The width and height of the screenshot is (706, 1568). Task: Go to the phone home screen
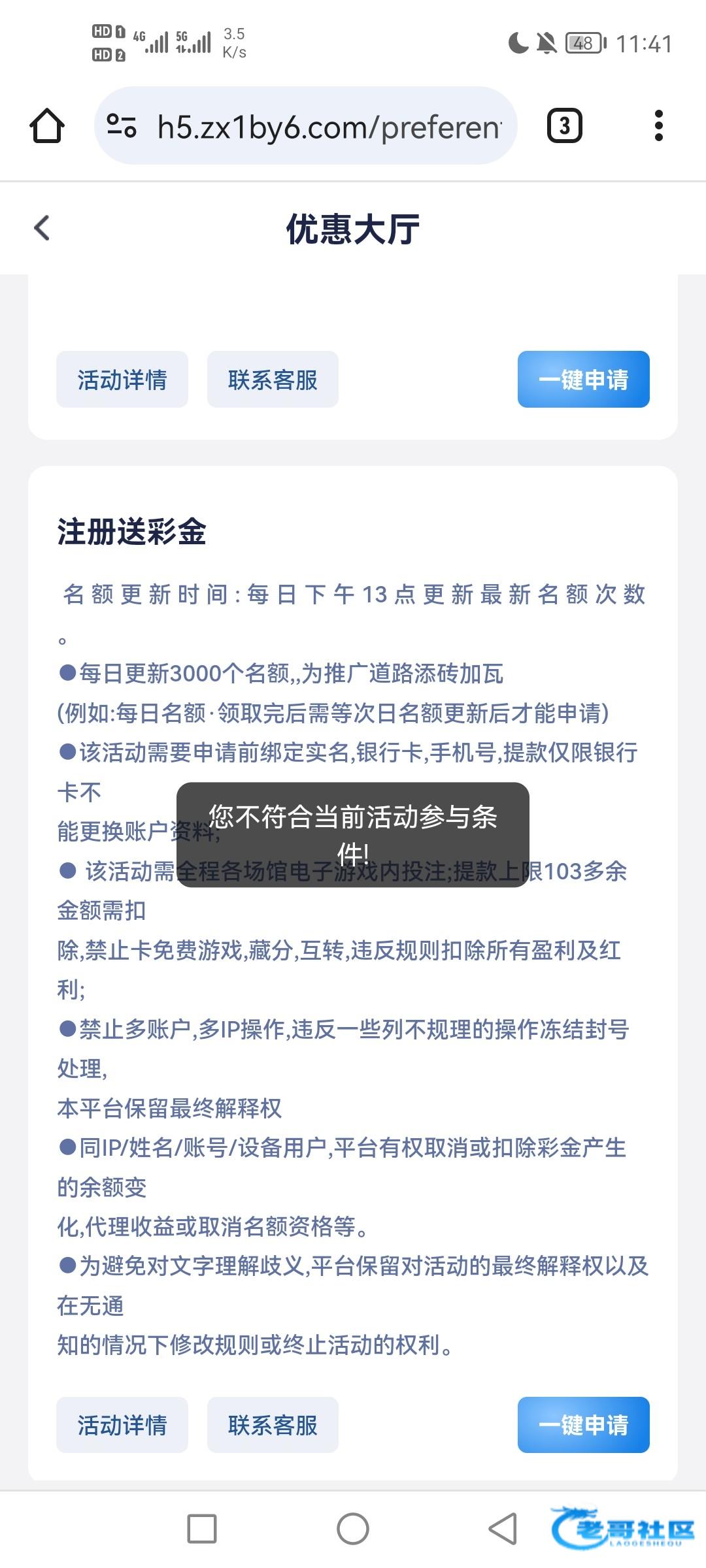tap(353, 1529)
